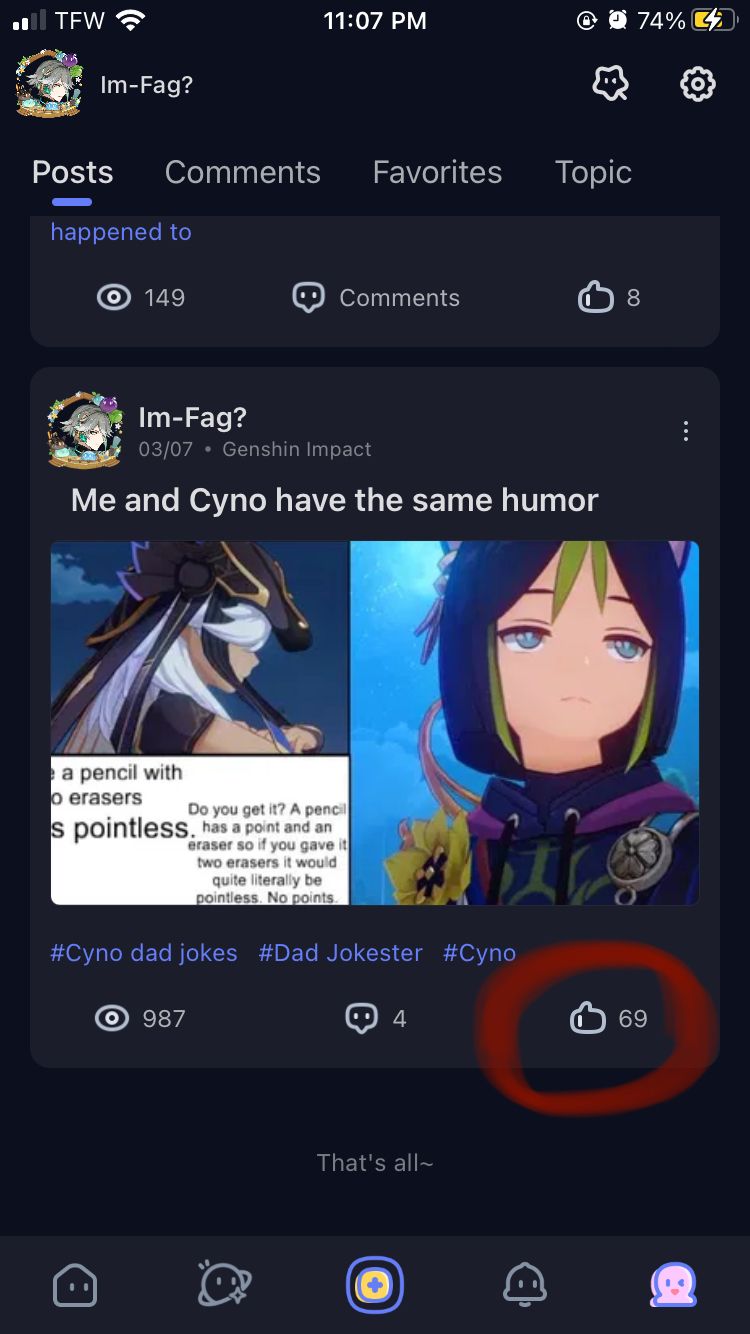Viewport: 750px width, 1334px height.
Task: Select the Topic tab
Action: [x=592, y=172]
